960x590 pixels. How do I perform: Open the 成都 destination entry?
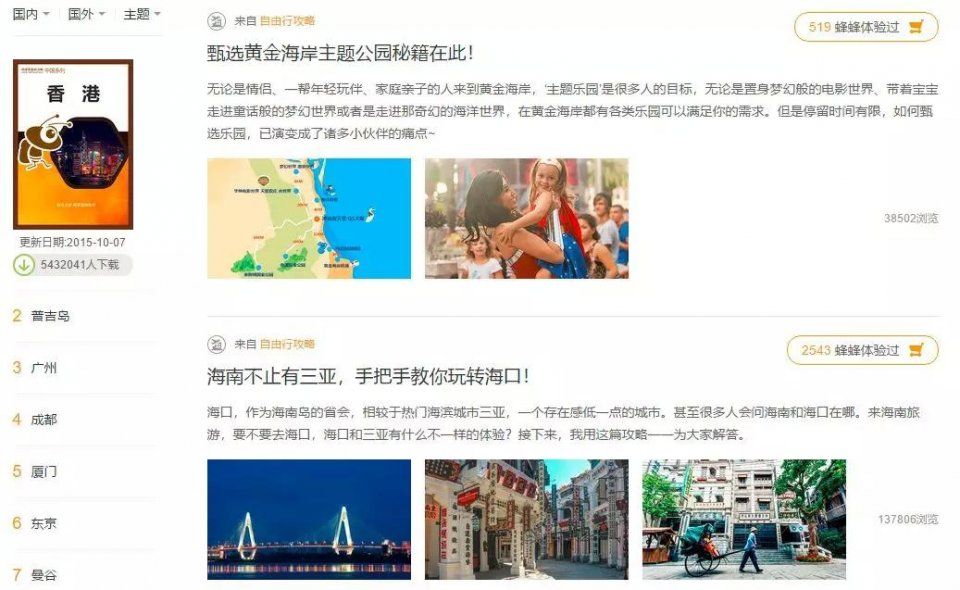pyautogui.click(x=44, y=420)
